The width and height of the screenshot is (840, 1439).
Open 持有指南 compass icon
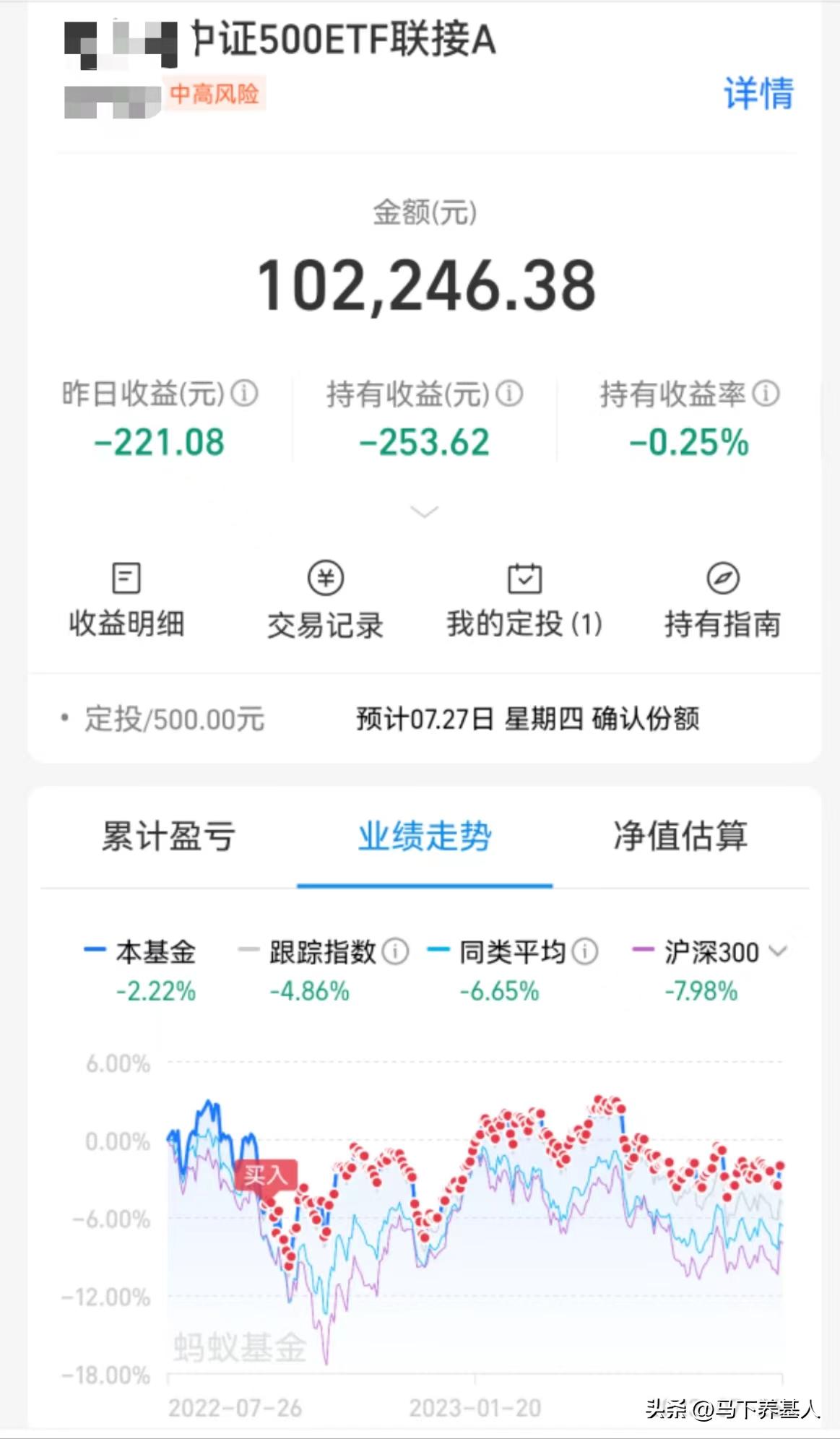724,578
